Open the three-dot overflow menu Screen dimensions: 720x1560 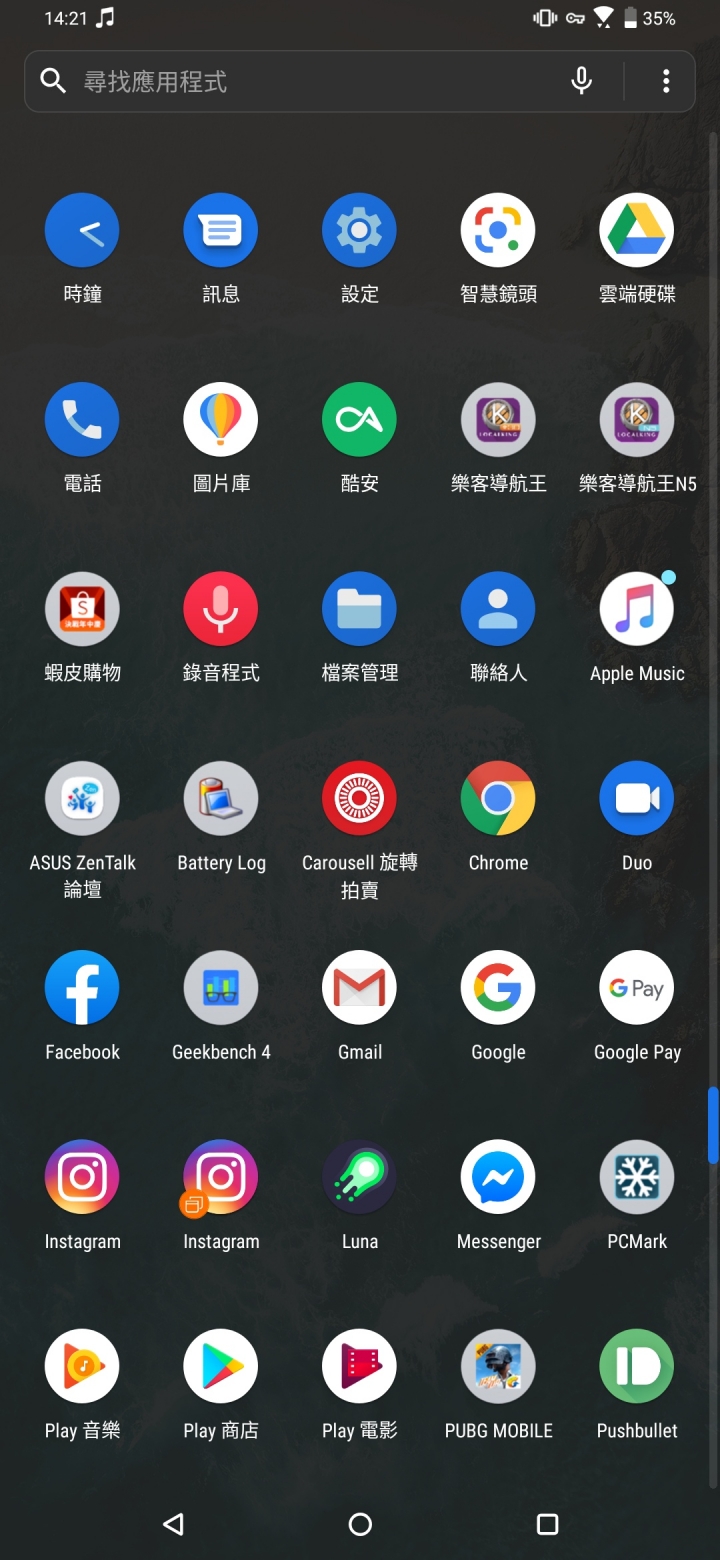pyautogui.click(x=665, y=80)
